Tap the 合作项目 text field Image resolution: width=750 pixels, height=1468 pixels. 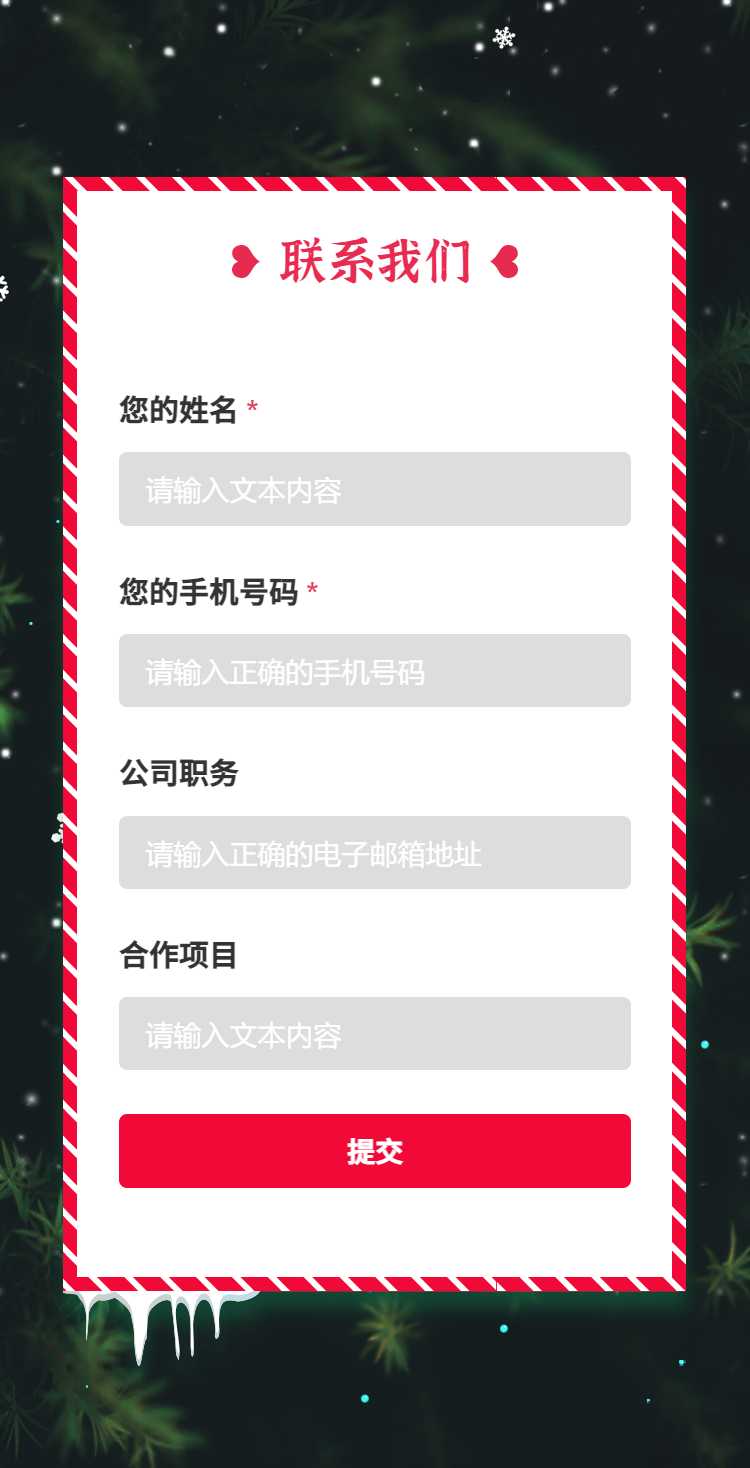[x=374, y=1034]
